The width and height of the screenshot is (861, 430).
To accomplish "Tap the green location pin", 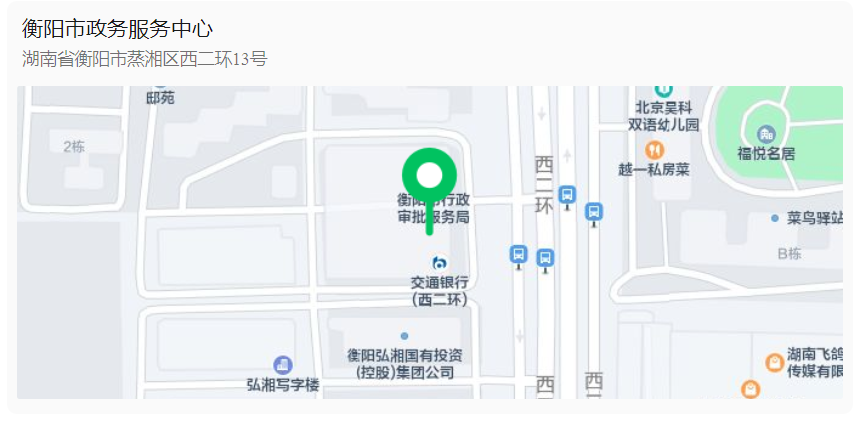I will (x=429, y=178).
